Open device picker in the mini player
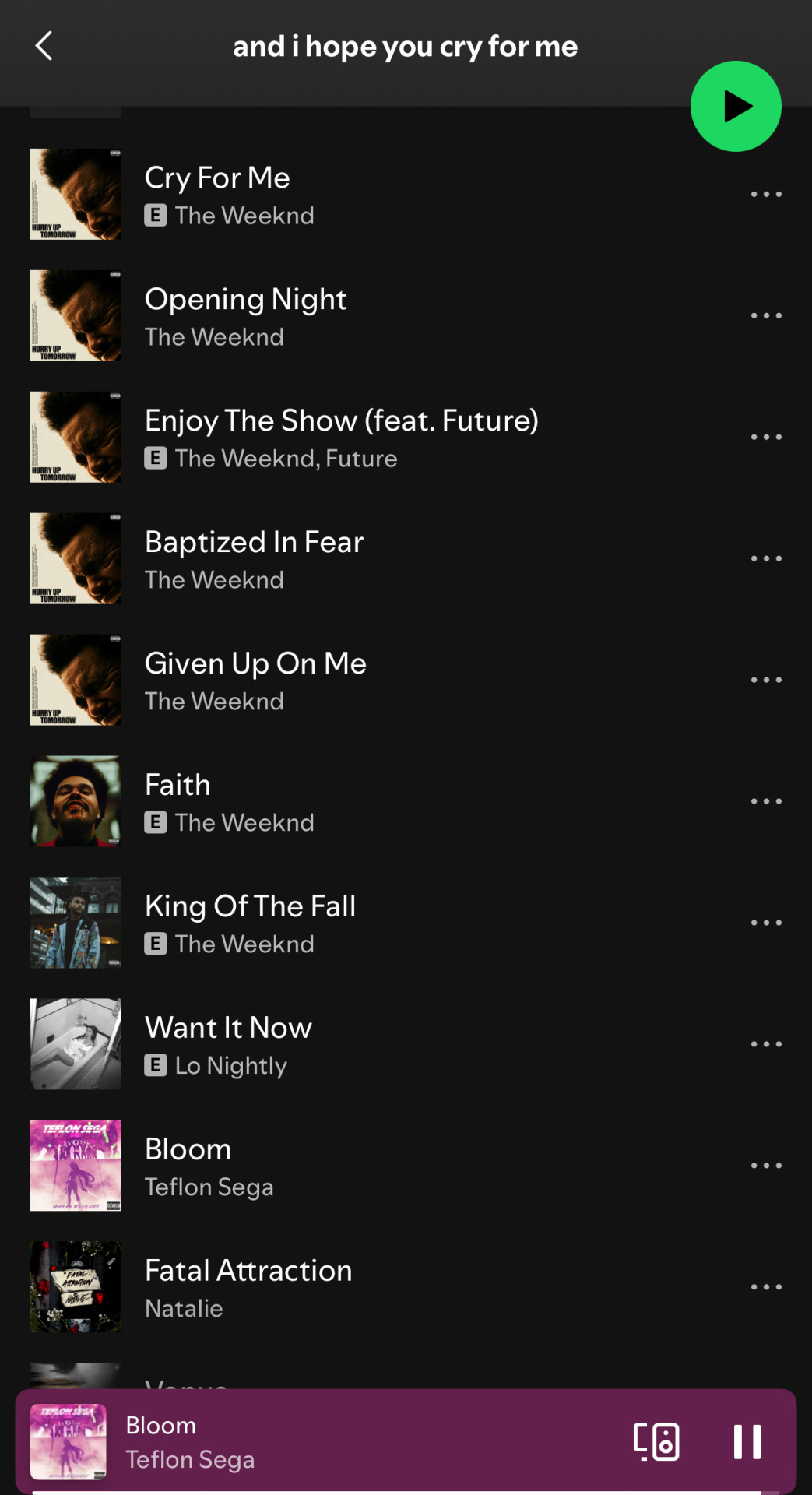 (x=656, y=1441)
